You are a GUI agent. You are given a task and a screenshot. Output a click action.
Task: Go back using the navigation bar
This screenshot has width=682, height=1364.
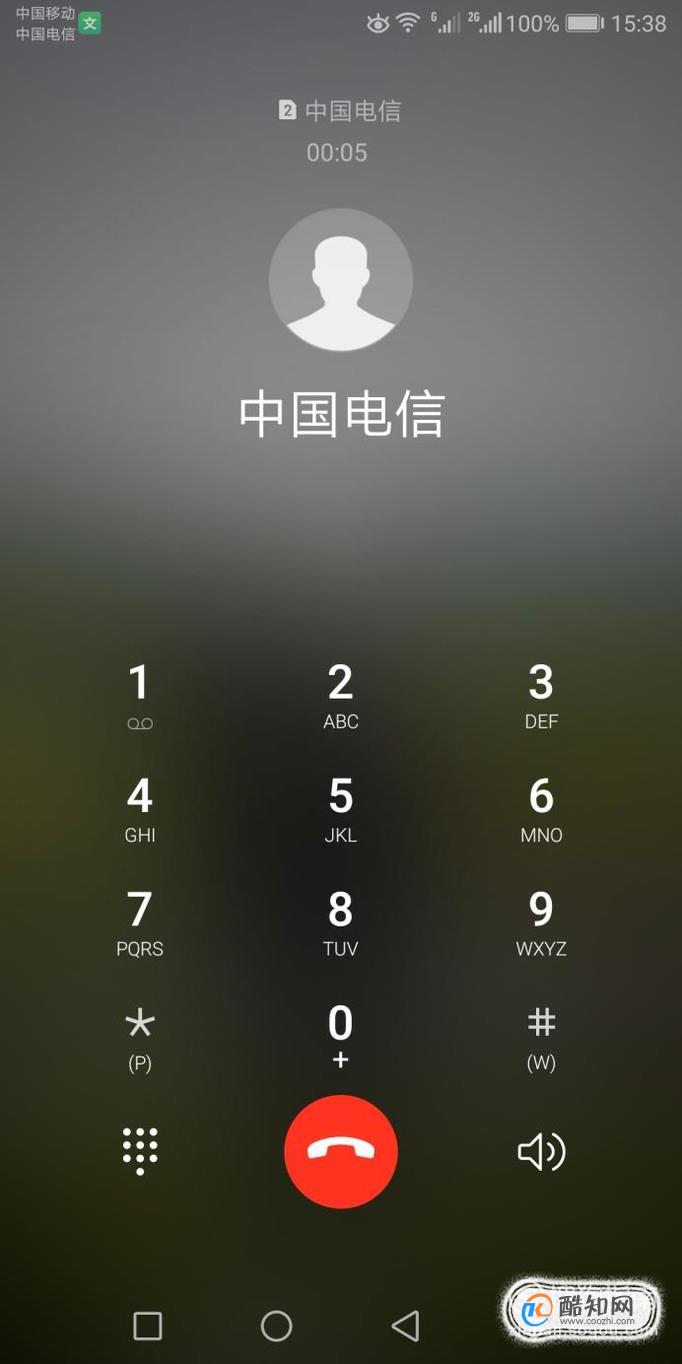tap(405, 1326)
